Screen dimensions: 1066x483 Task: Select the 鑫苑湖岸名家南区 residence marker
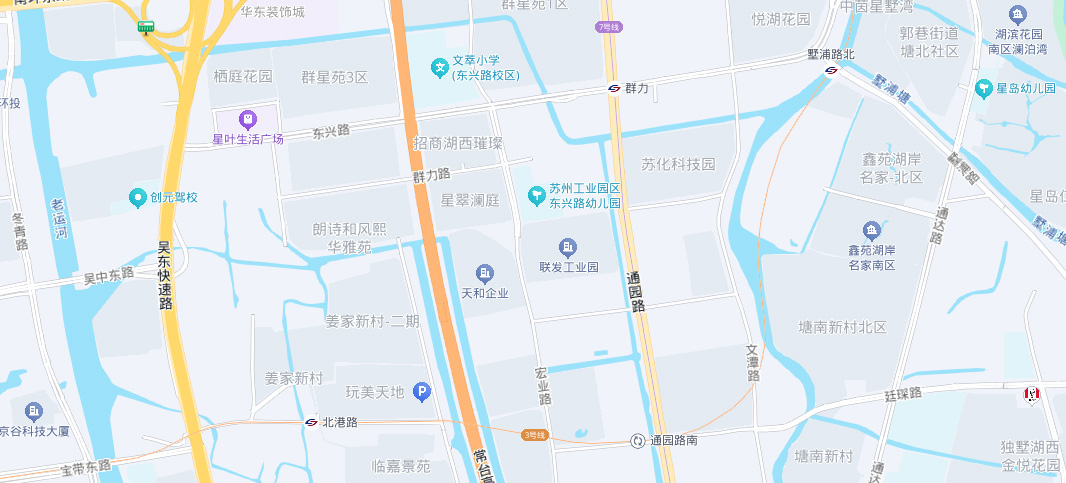[x=872, y=231]
